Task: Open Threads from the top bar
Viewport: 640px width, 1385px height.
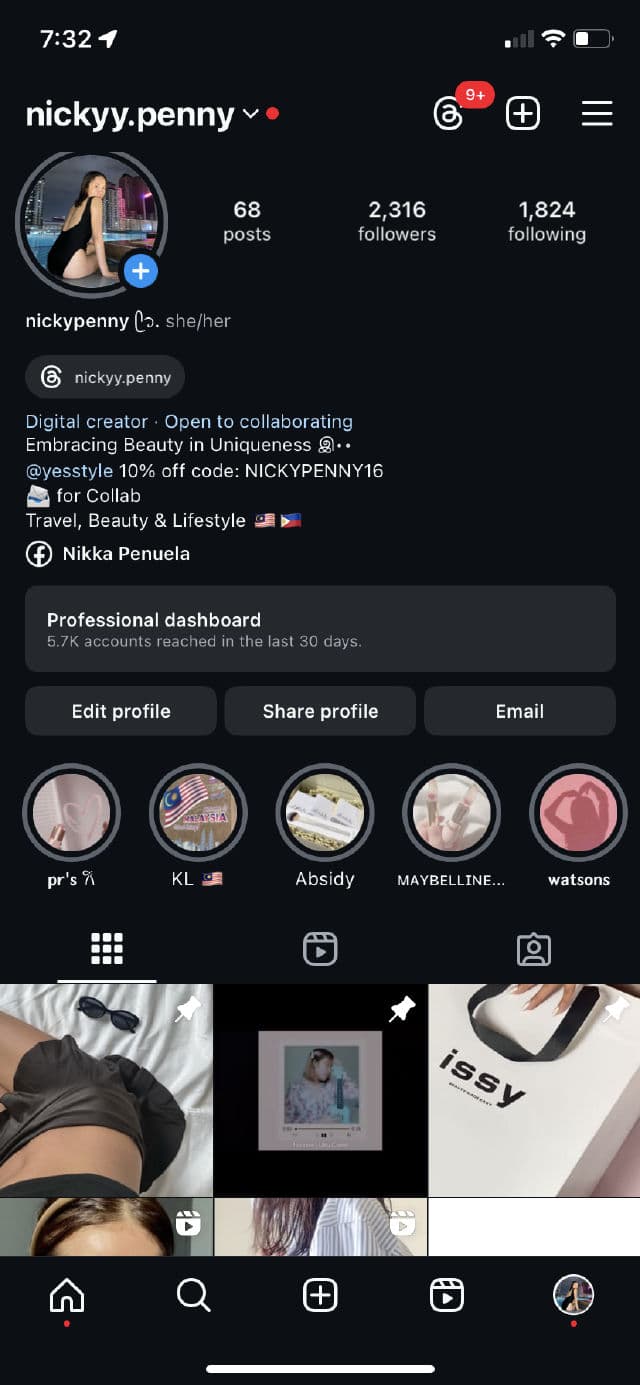Action: [450, 114]
